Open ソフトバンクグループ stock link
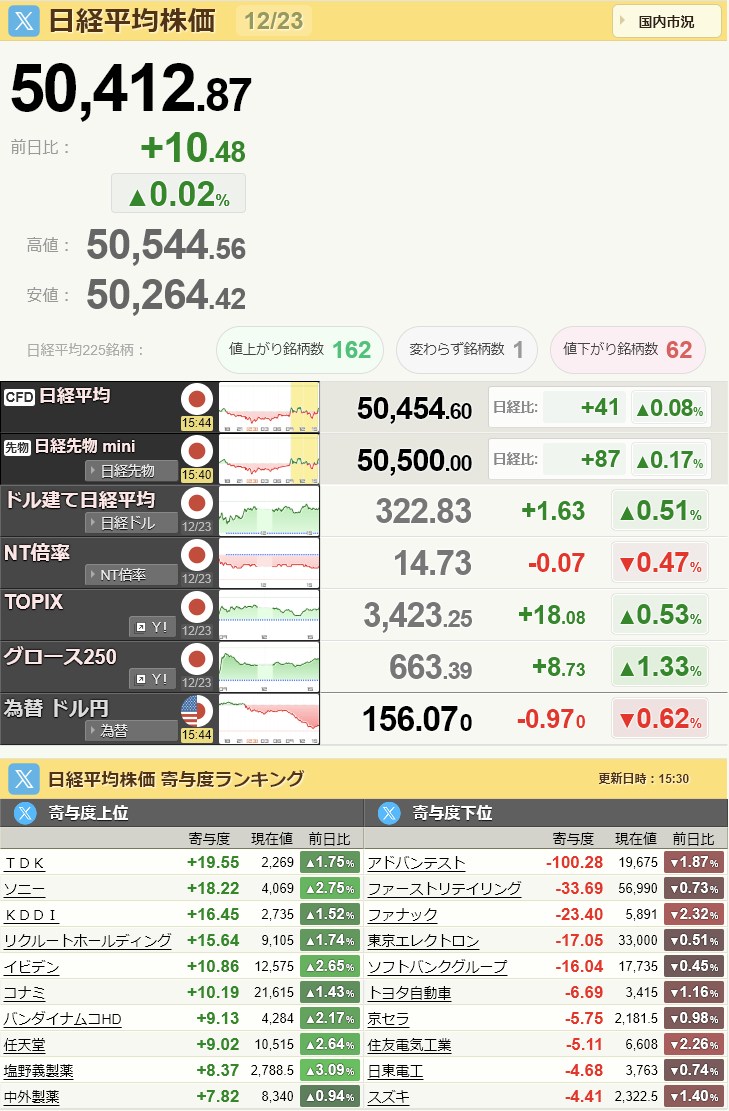Screen dimensions: 729x1111 tap(437, 966)
